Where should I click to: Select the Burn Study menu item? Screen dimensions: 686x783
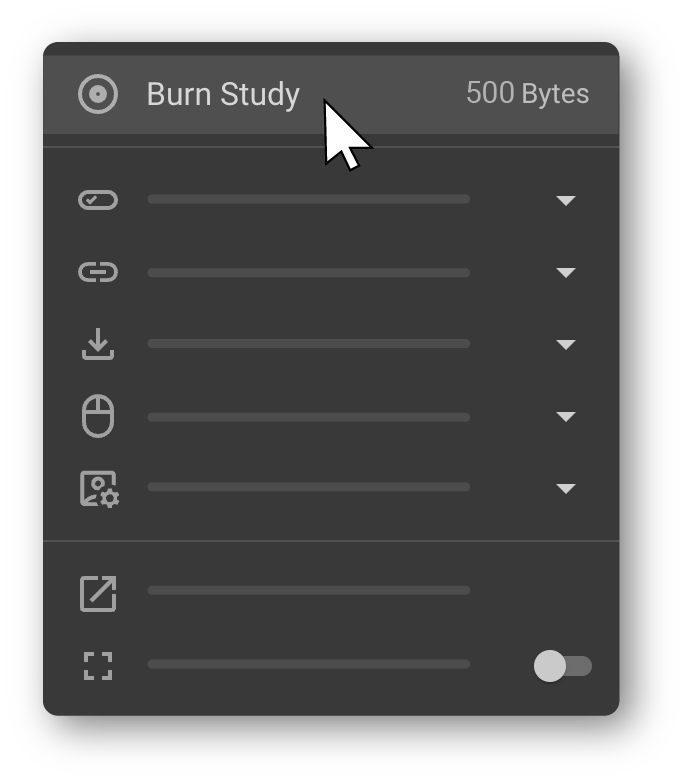click(x=223, y=94)
